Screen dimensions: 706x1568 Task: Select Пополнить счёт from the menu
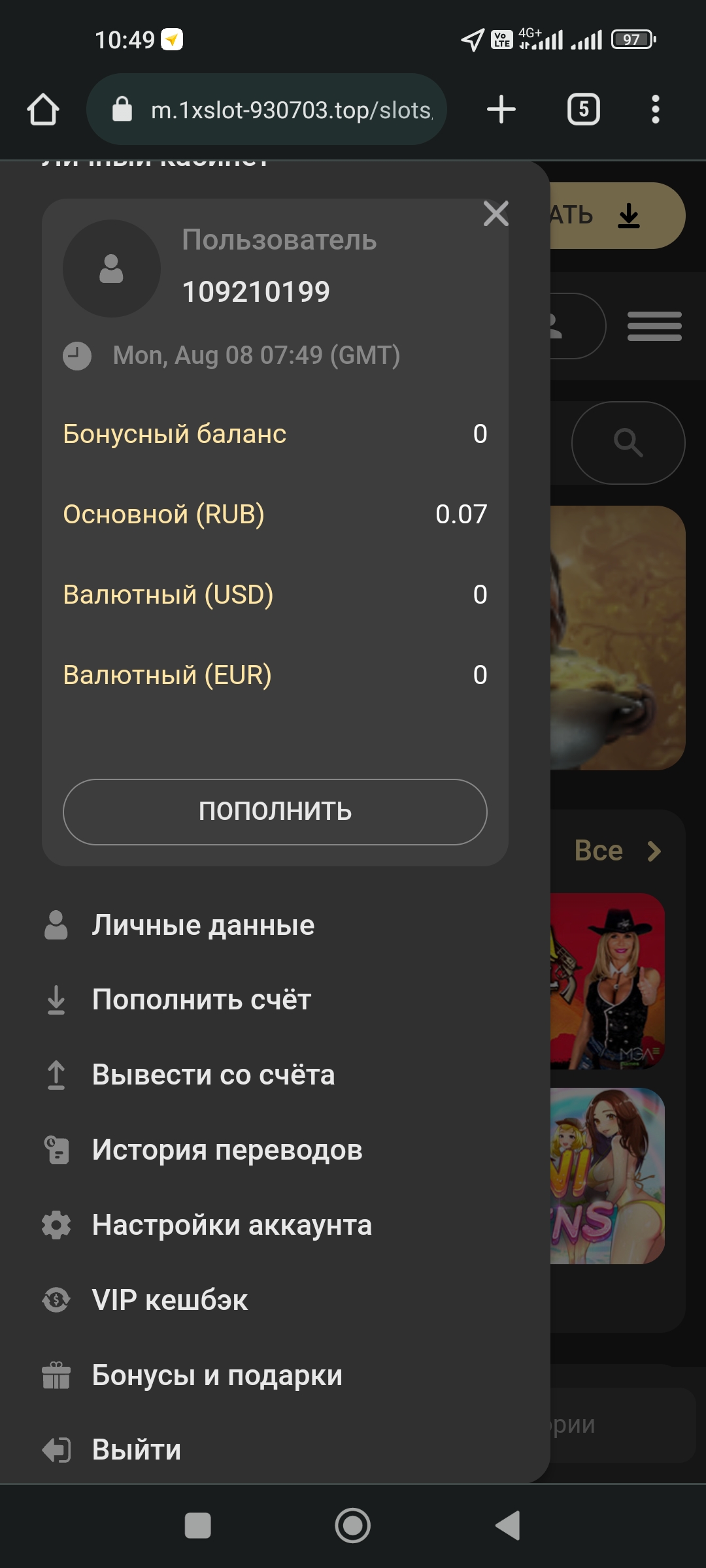coord(201,1000)
